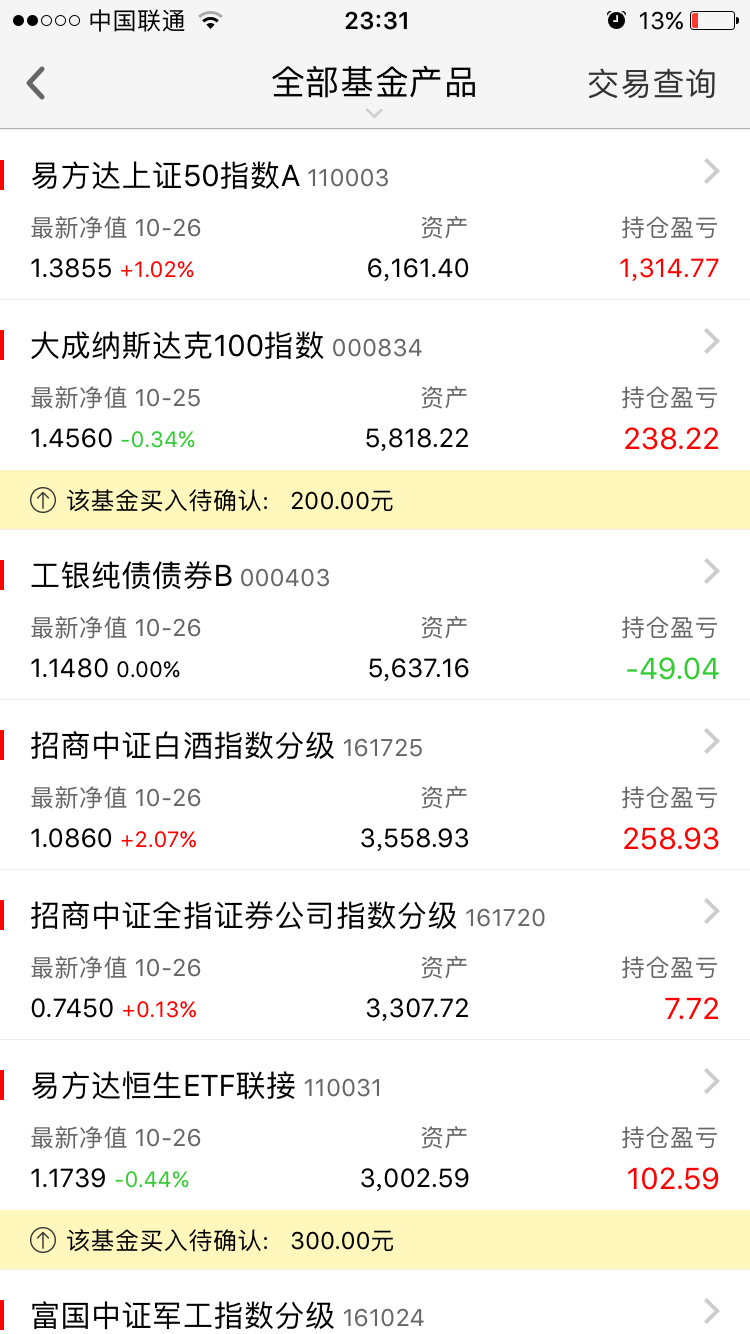Open fund 易方达上证50指数A details
750x1334 pixels.
point(375,215)
